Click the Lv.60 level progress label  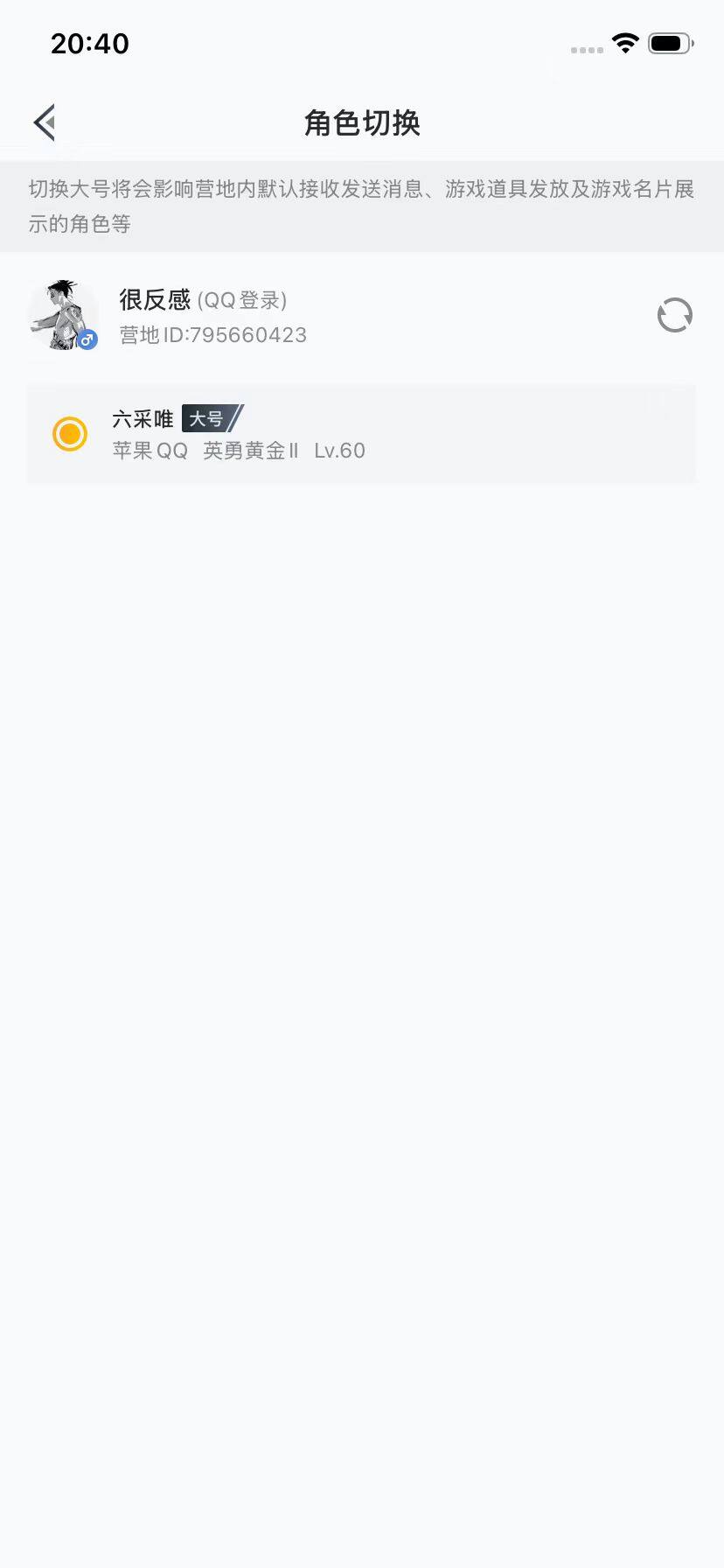[x=341, y=451]
